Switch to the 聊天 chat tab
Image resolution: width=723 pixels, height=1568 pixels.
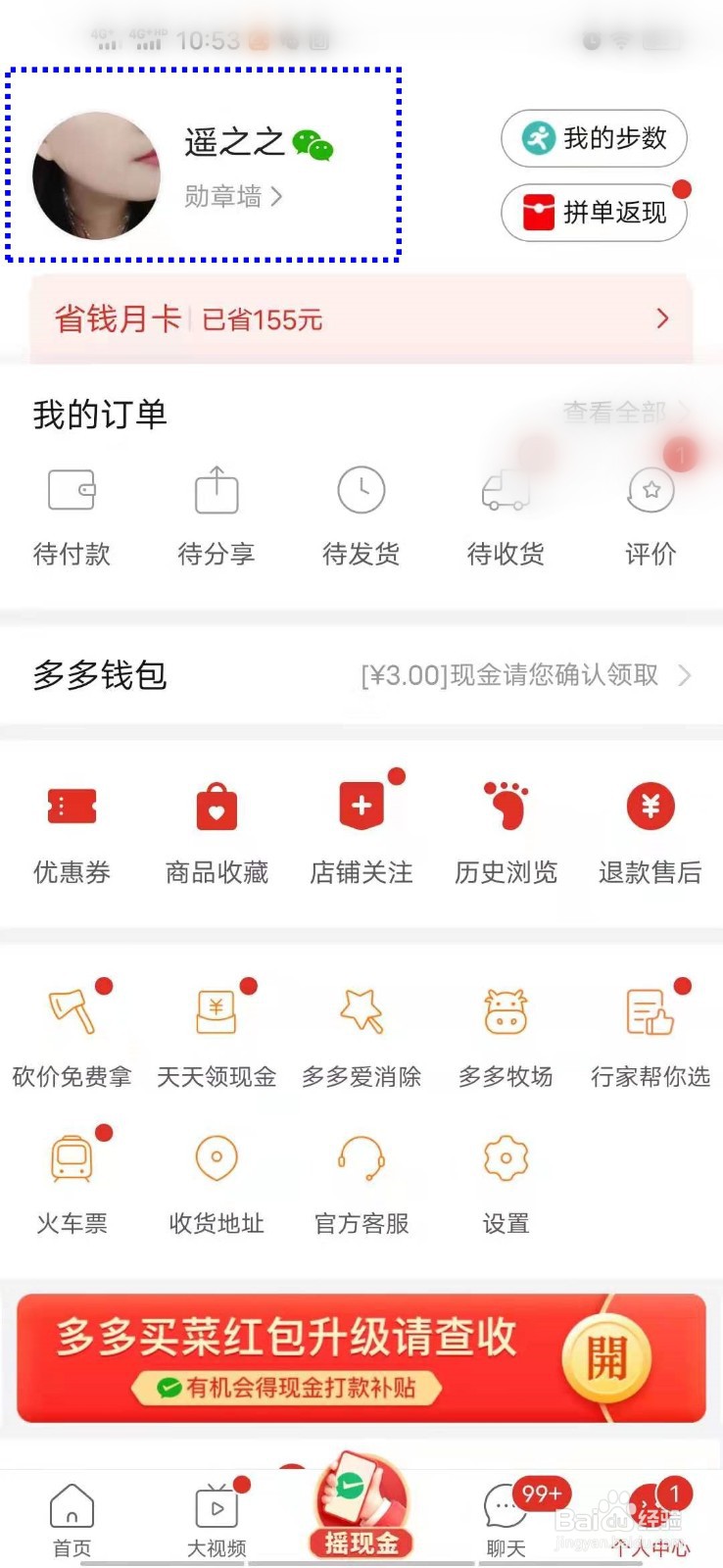[506, 1520]
